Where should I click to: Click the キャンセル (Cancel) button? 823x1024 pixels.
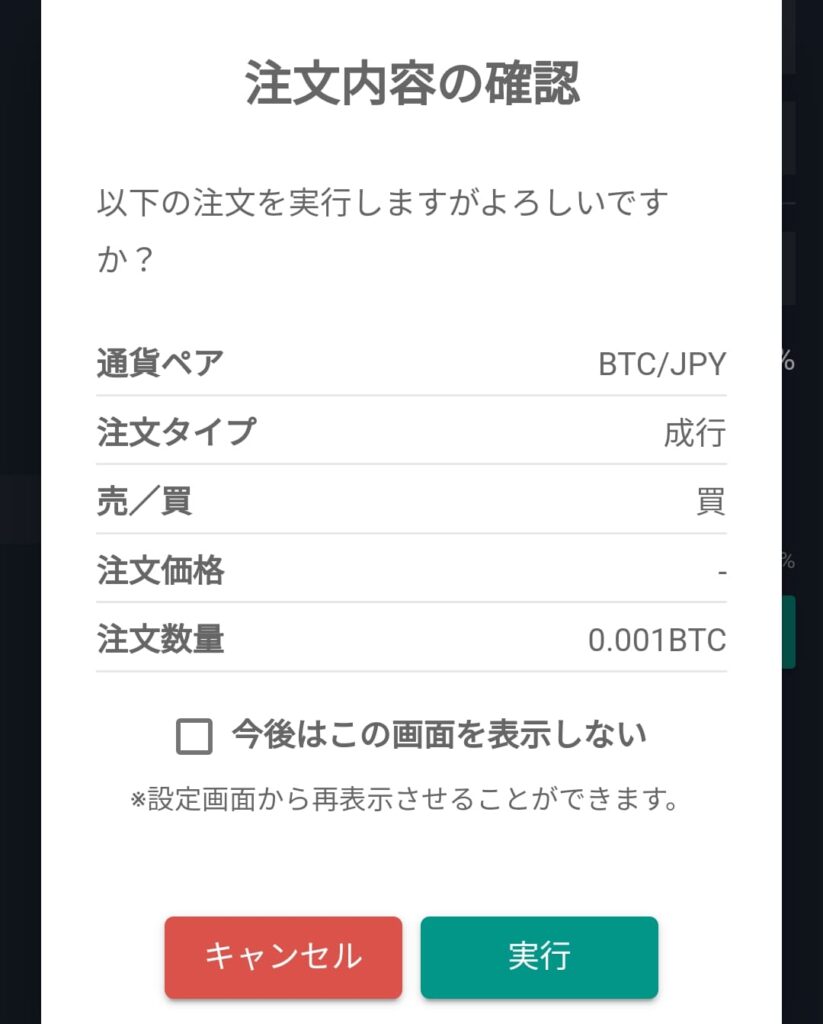pos(282,957)
